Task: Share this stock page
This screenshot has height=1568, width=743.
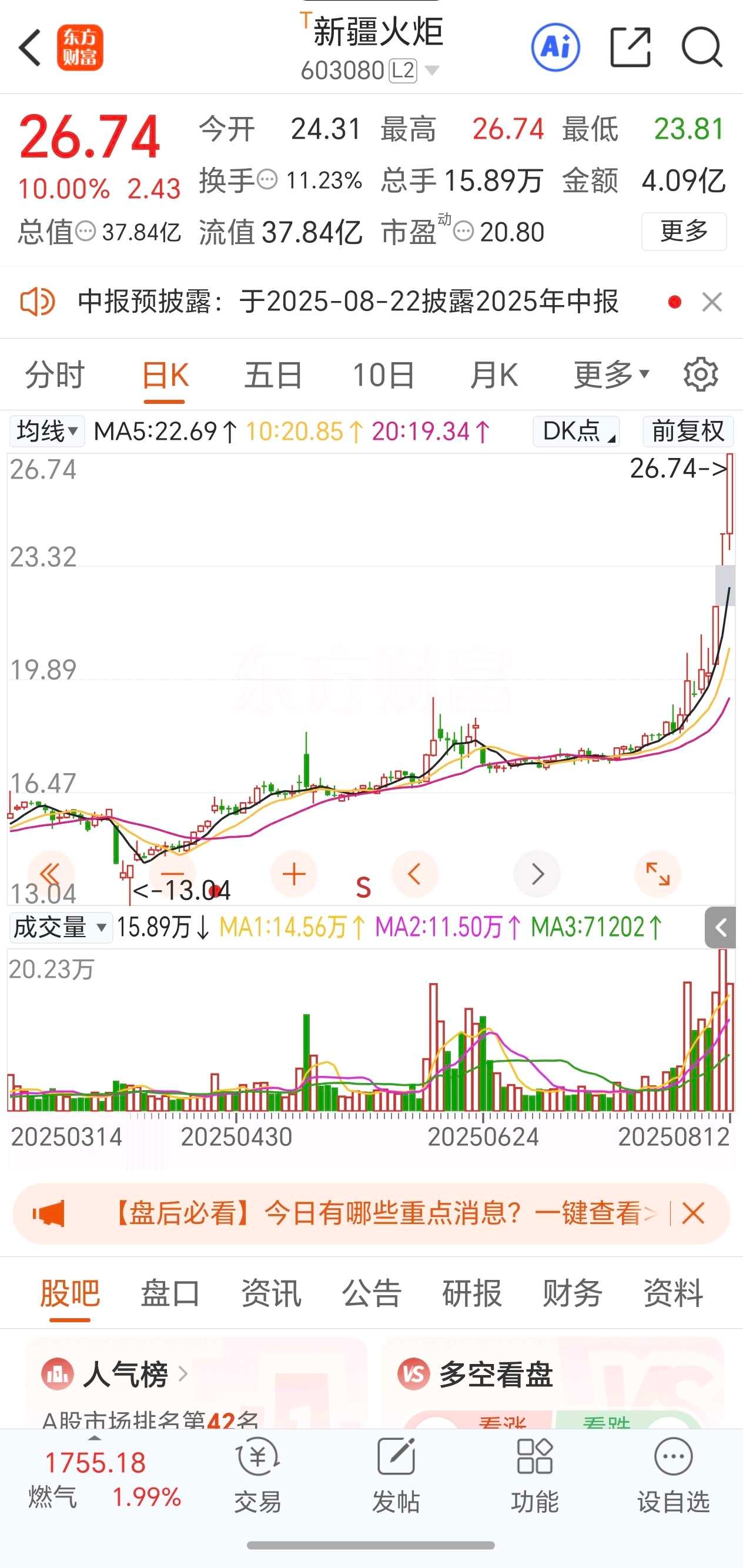Action: click(x=630, y=48)
